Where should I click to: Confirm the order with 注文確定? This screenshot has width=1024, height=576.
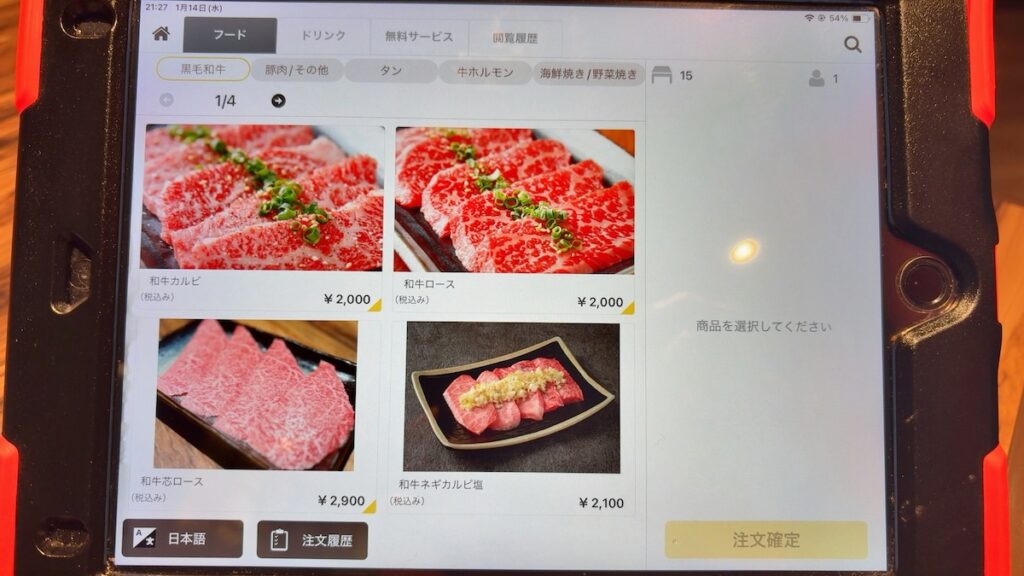click(x=766, y=540)
